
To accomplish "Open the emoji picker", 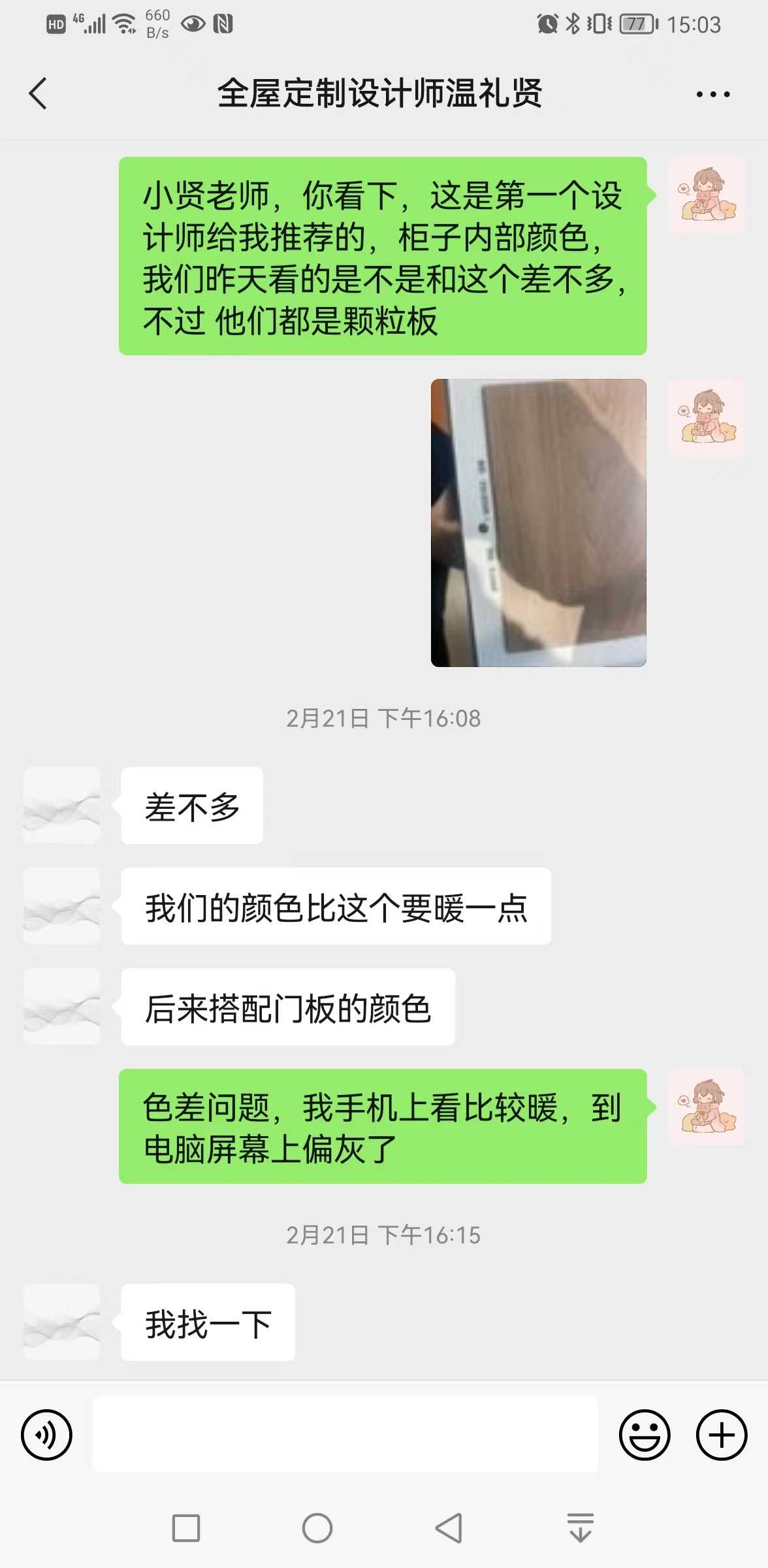I will click(645, 1435).
